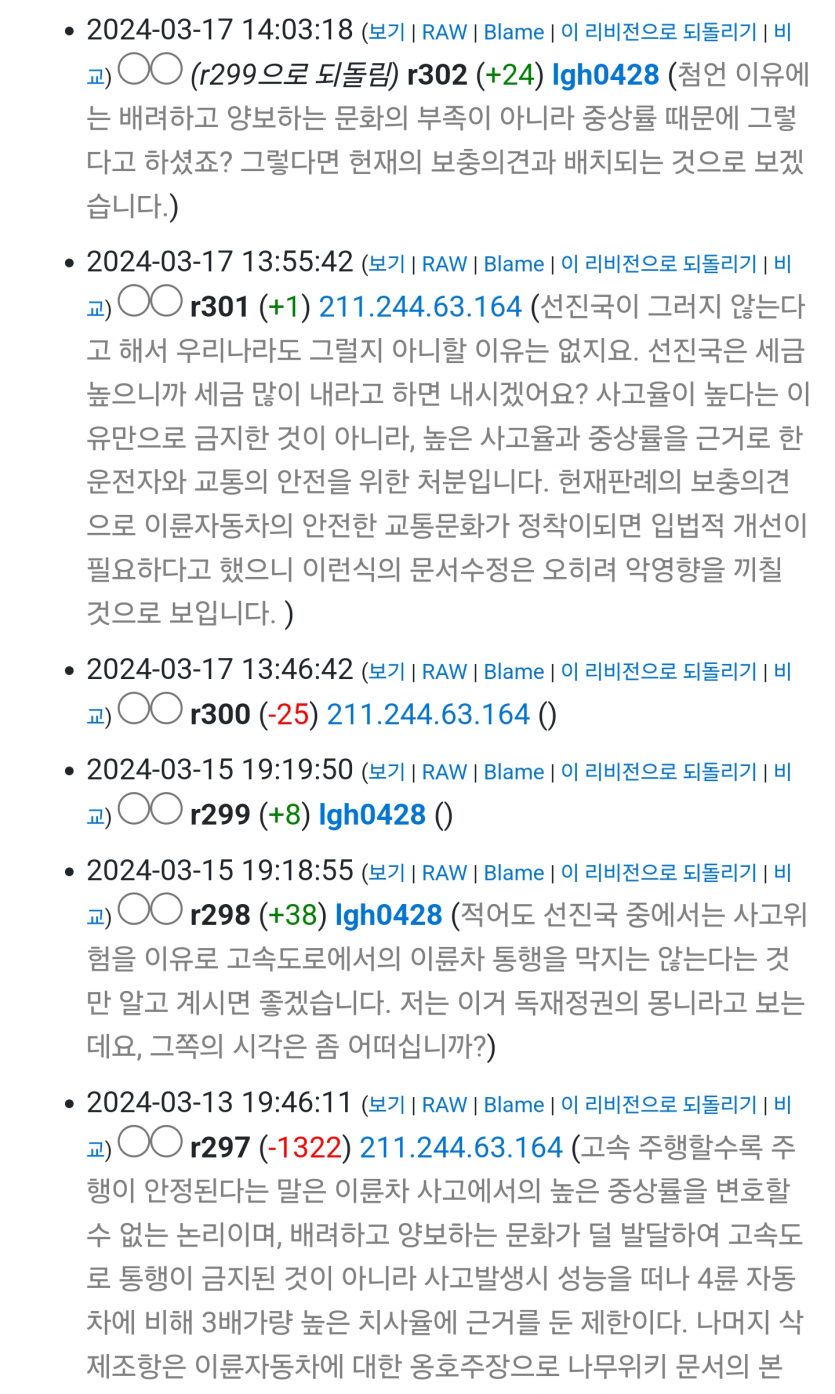Revert to revision r299 via 이 리비전으로 되돌리기

pyautogui.click(x=659, y=772)
